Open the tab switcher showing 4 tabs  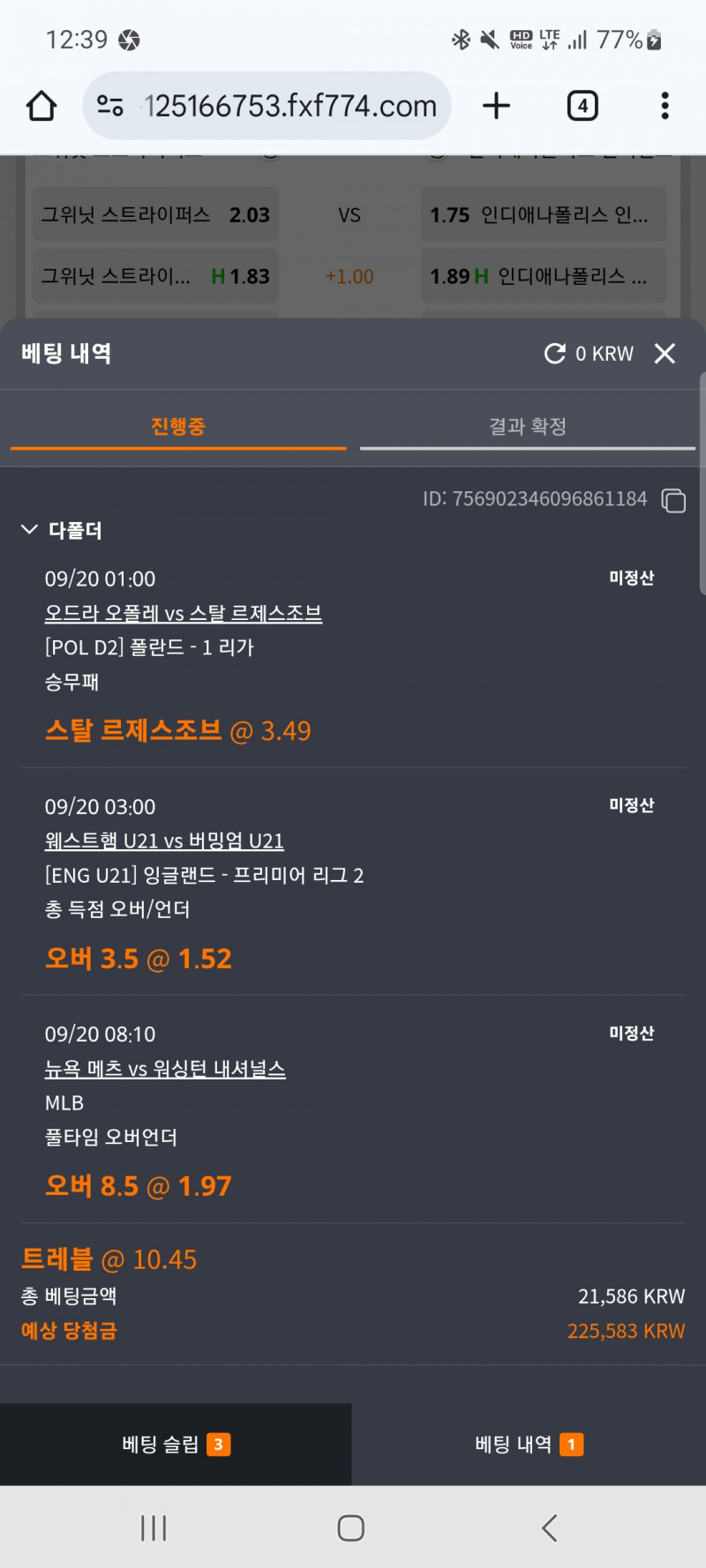[582, 106]
